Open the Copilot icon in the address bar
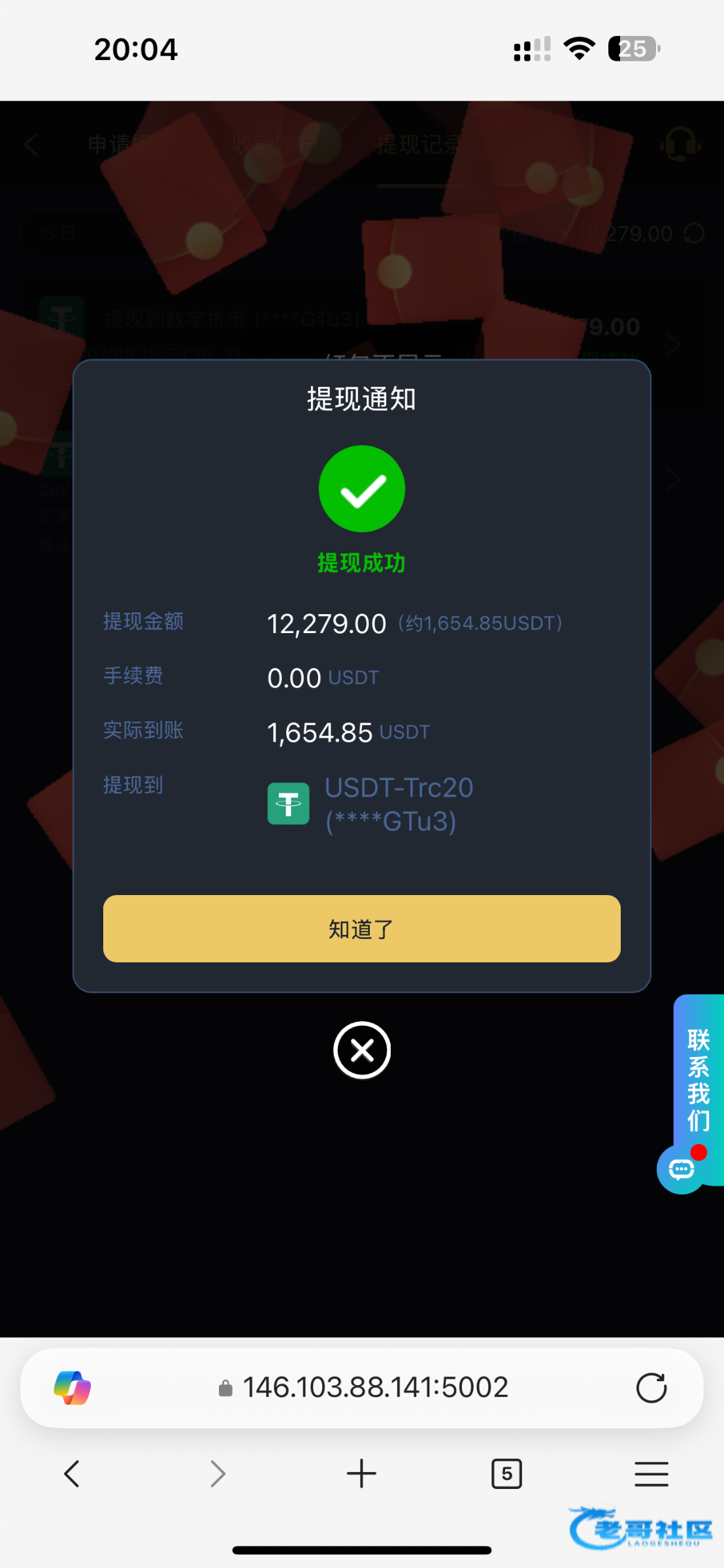Image resolution: width=724 pixels, height=1568 pixels. [73, 1388]
